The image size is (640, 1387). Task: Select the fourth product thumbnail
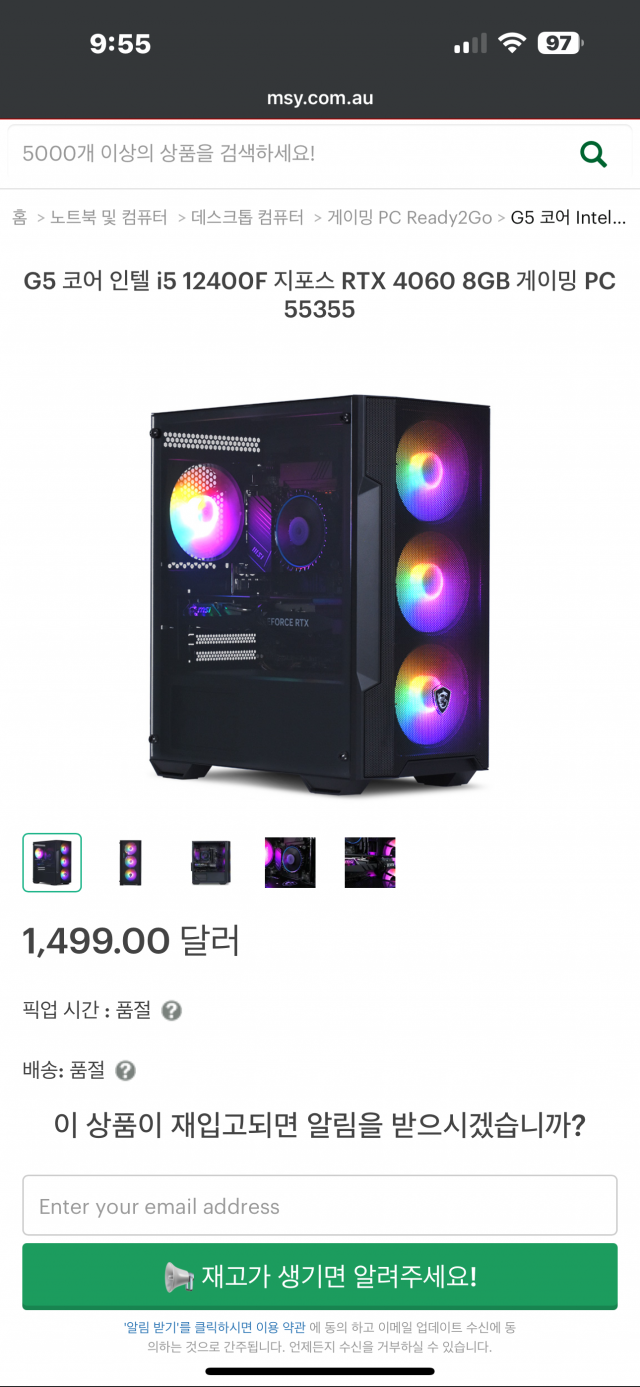pos(290,862)
